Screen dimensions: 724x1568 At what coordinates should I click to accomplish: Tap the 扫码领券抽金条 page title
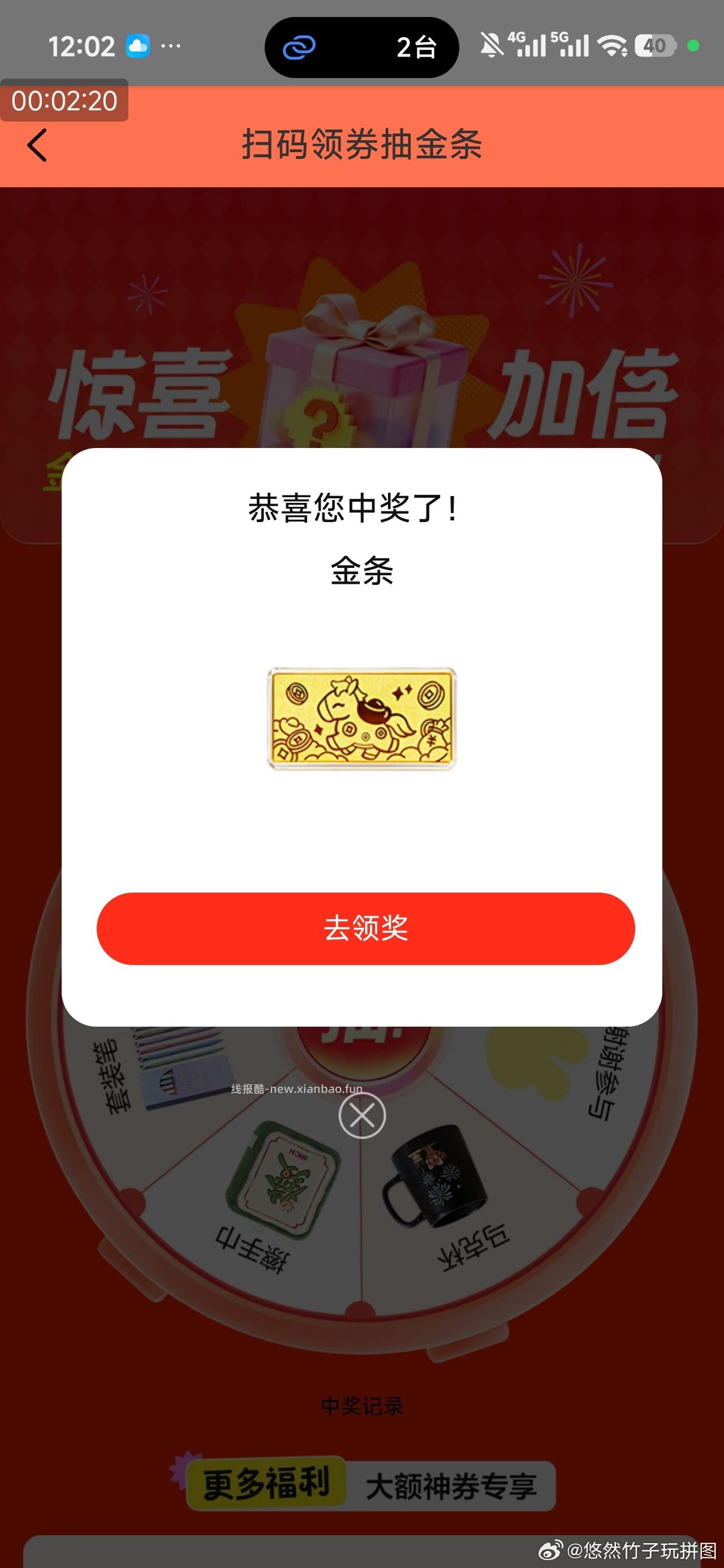361,145
